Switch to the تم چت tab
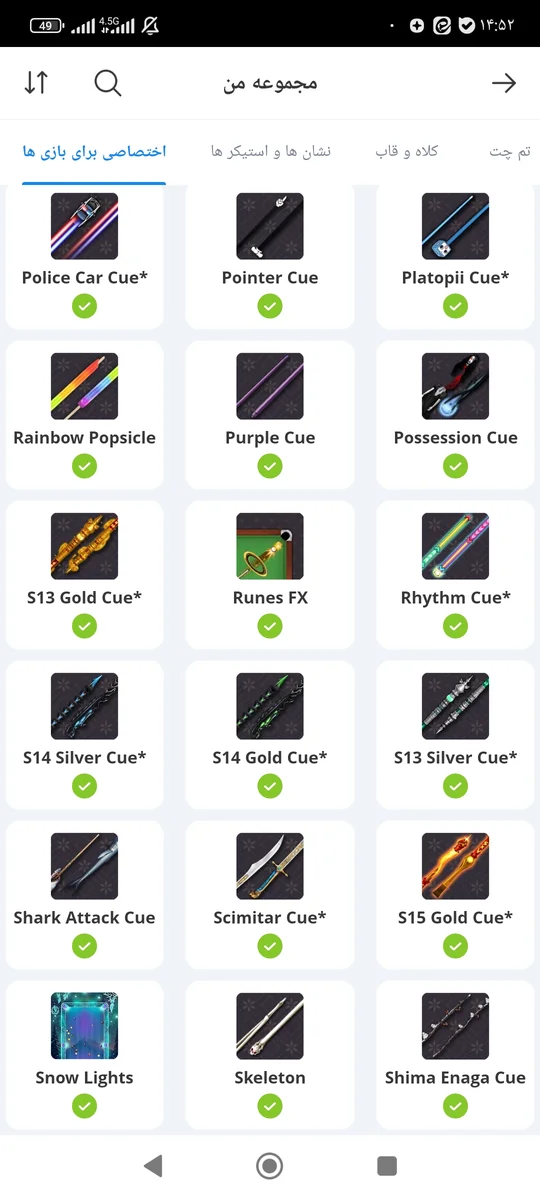540x1200 pixels. pos(510,151)
